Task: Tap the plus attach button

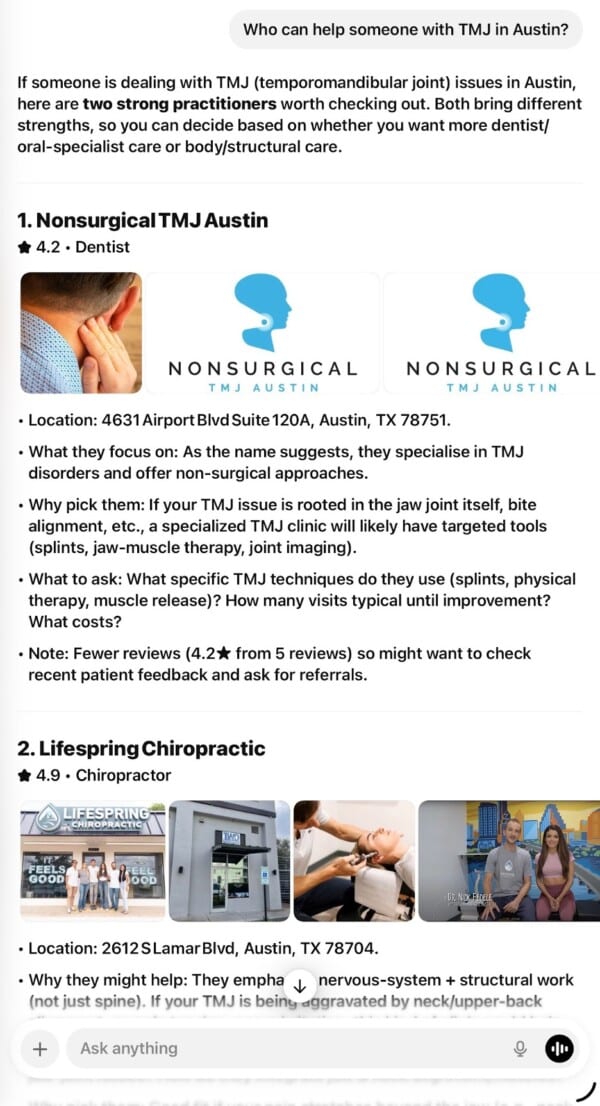Action: coord(40,1049)
